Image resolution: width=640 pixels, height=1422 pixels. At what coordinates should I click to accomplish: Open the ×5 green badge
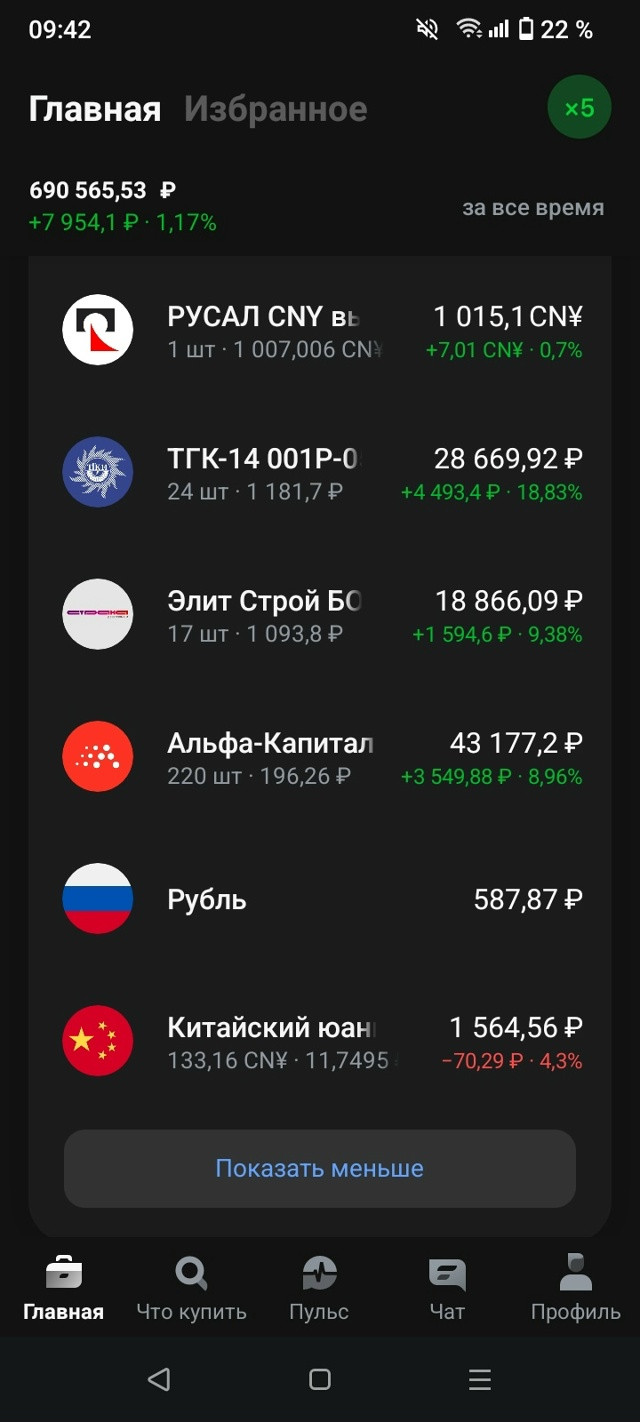[579, 107]
